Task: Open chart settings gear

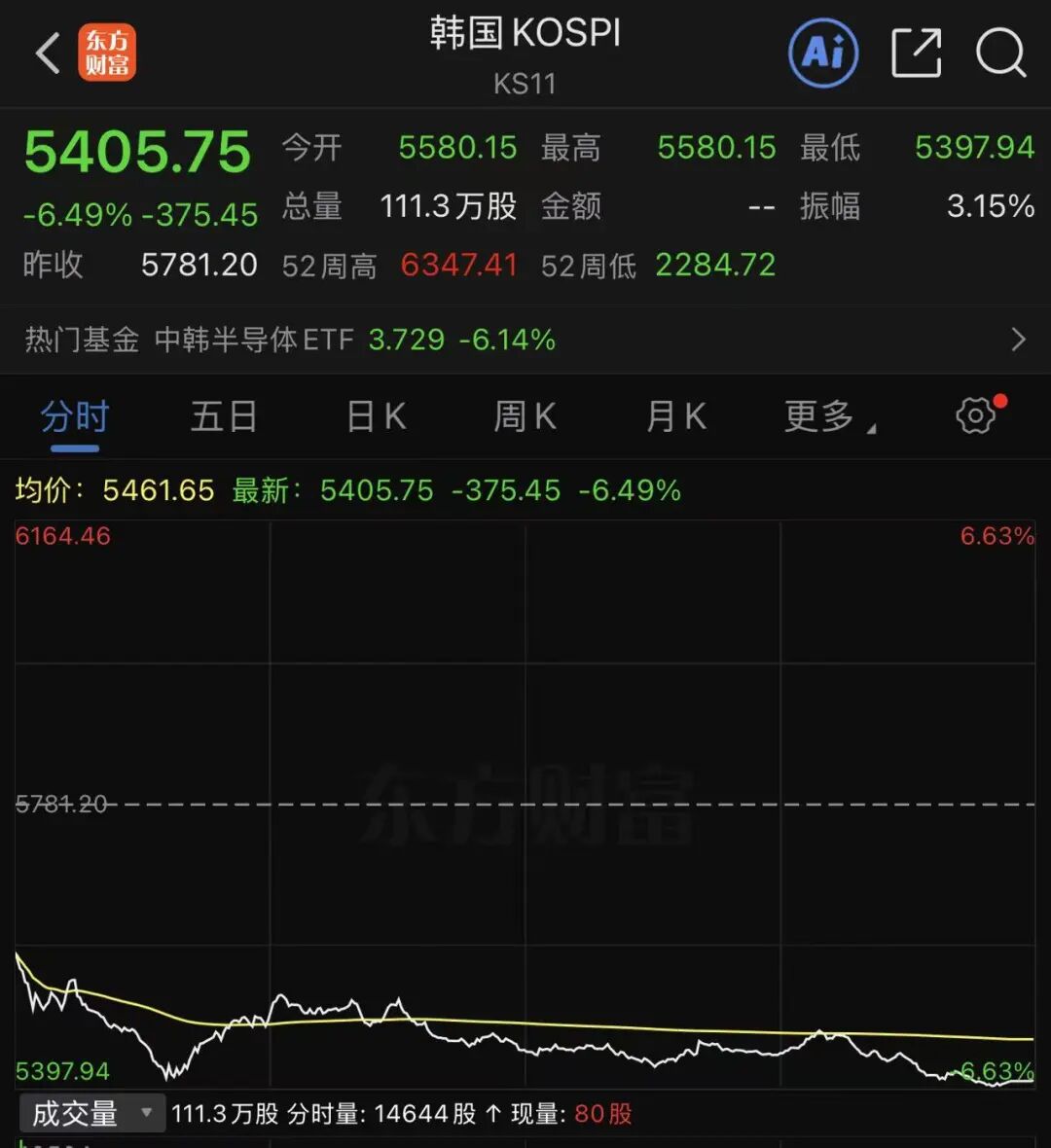Action: [976, 416]
